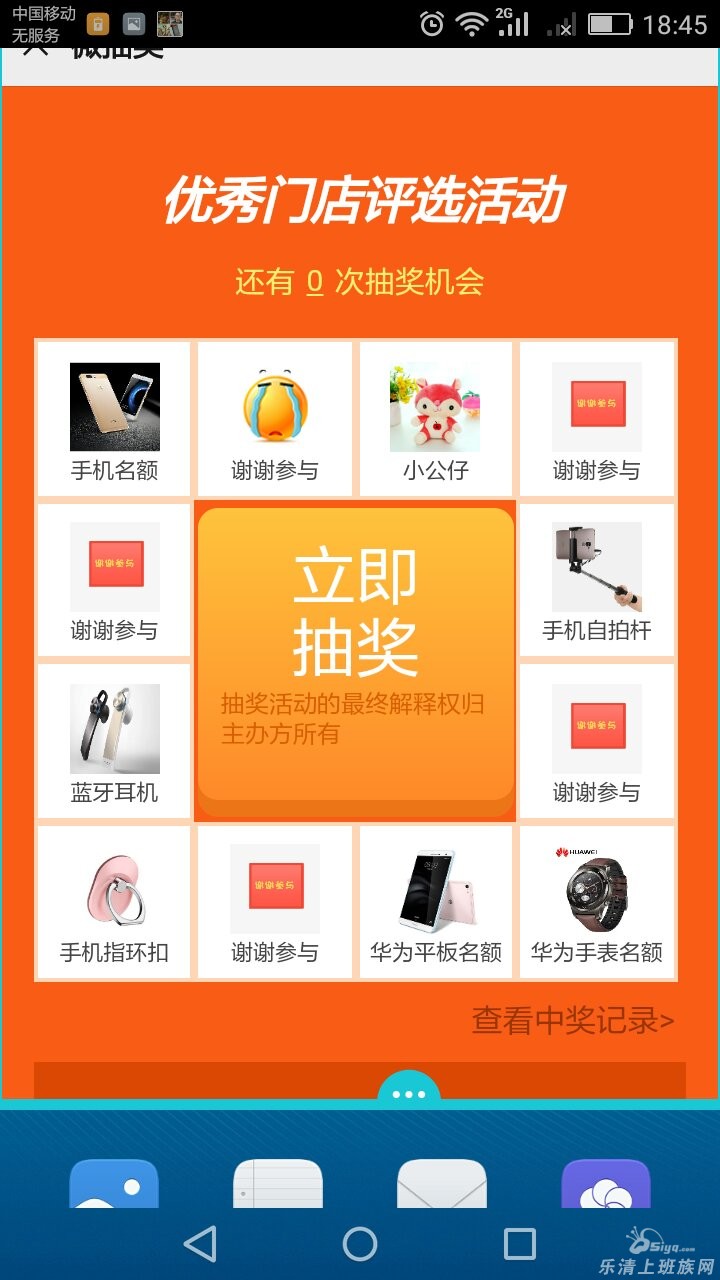Image resolution: width=720 pixels, height=1280 pixels.
Task: Go back using system back button
Action: click(x=201, y=1244)
